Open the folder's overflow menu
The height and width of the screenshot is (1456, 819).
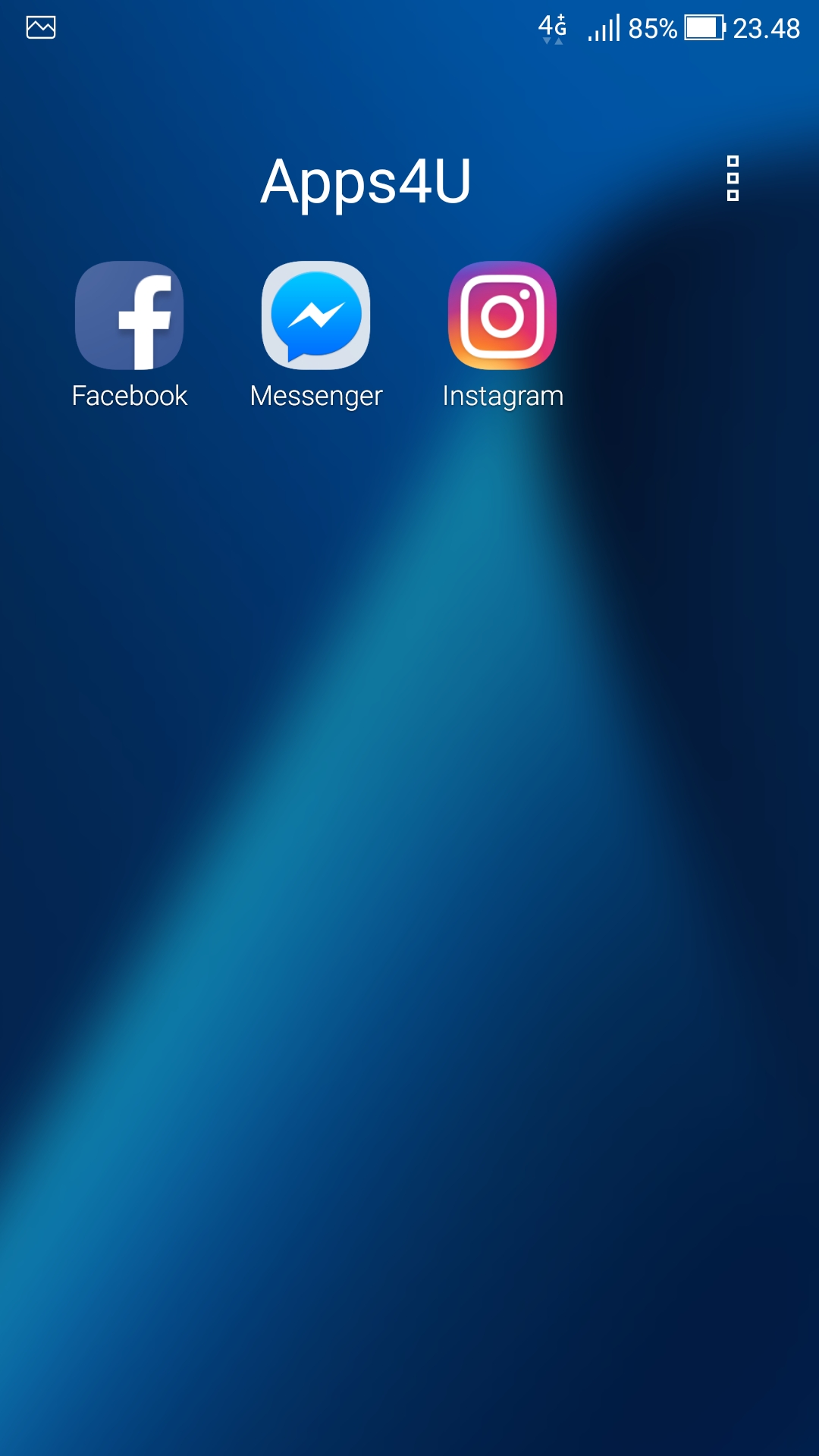pos(733,178)
